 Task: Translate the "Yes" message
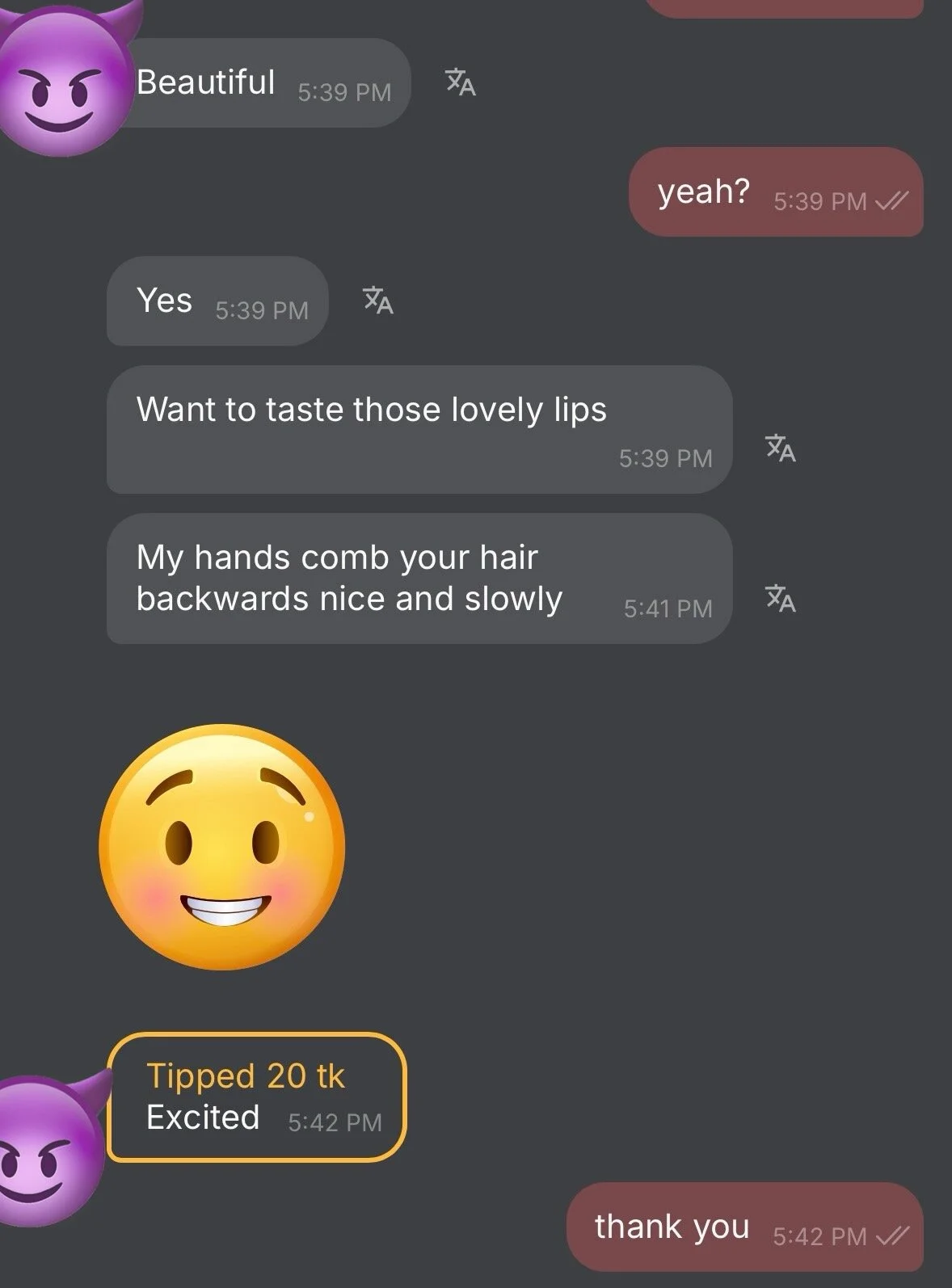tap(378, 300)
